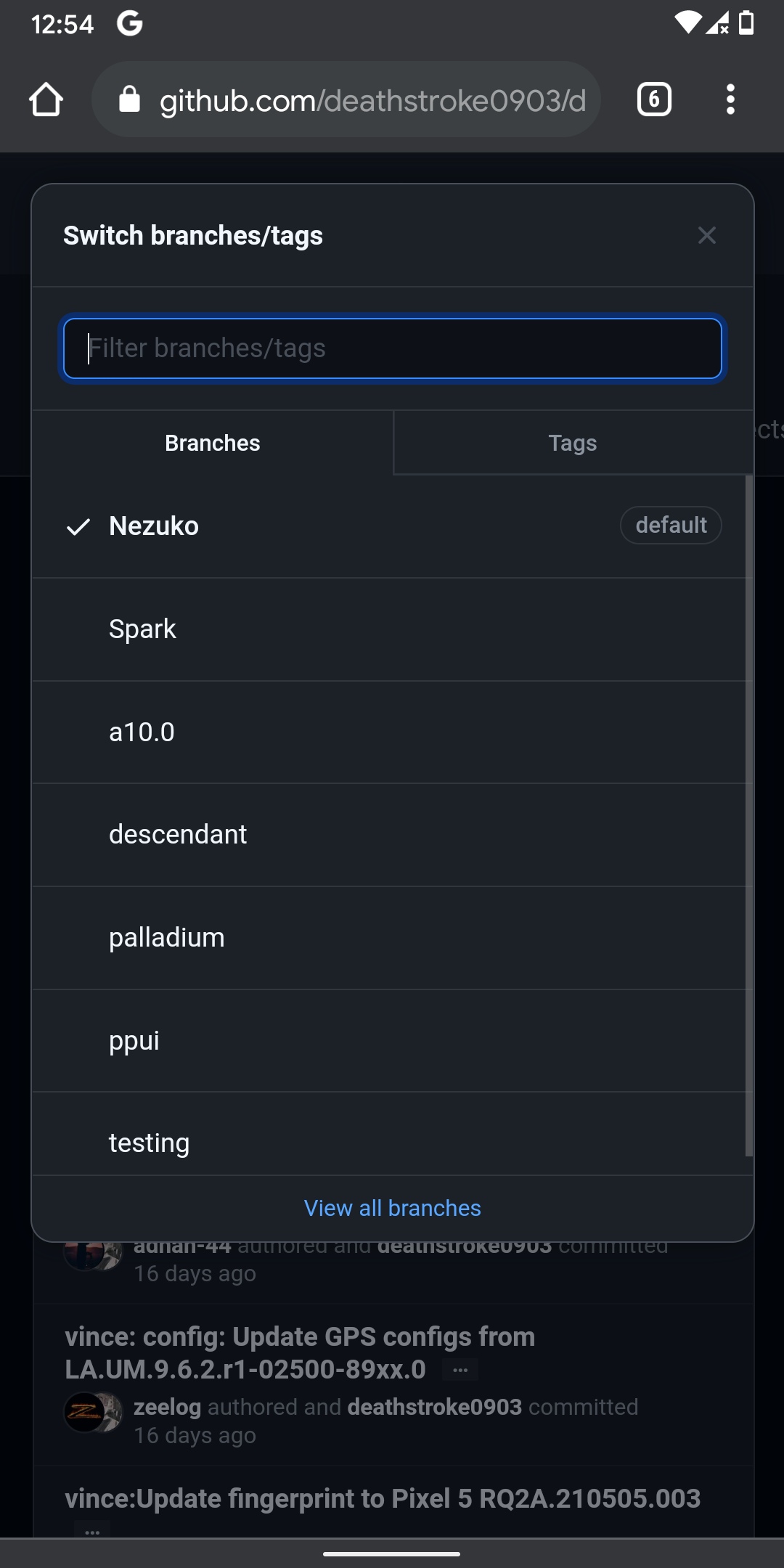The height and width of the screenshot is (1568, 784).
Task: Select the a10.0 branch
Action: 142,732
